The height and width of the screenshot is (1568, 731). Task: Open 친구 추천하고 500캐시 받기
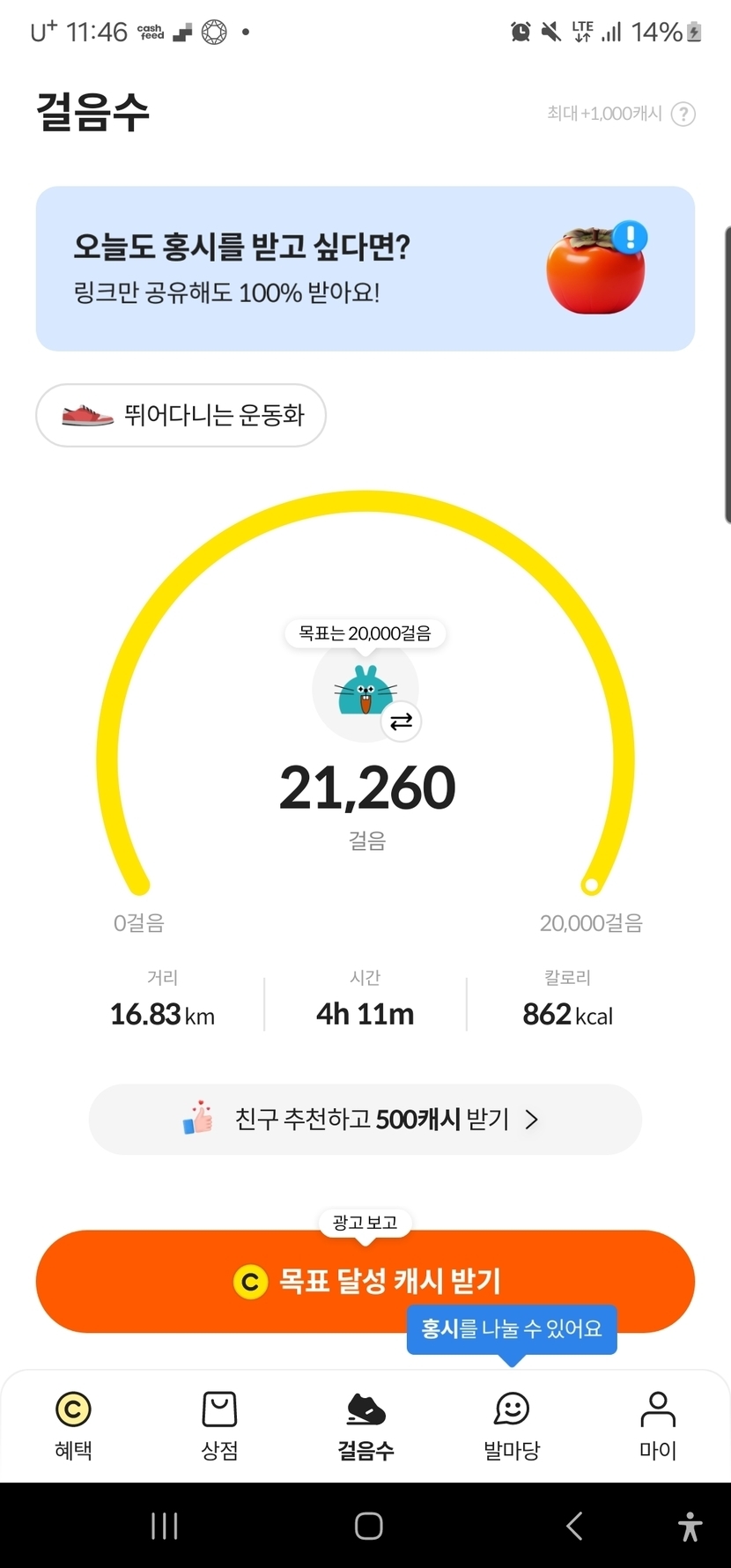click(x=365, y=1120)
